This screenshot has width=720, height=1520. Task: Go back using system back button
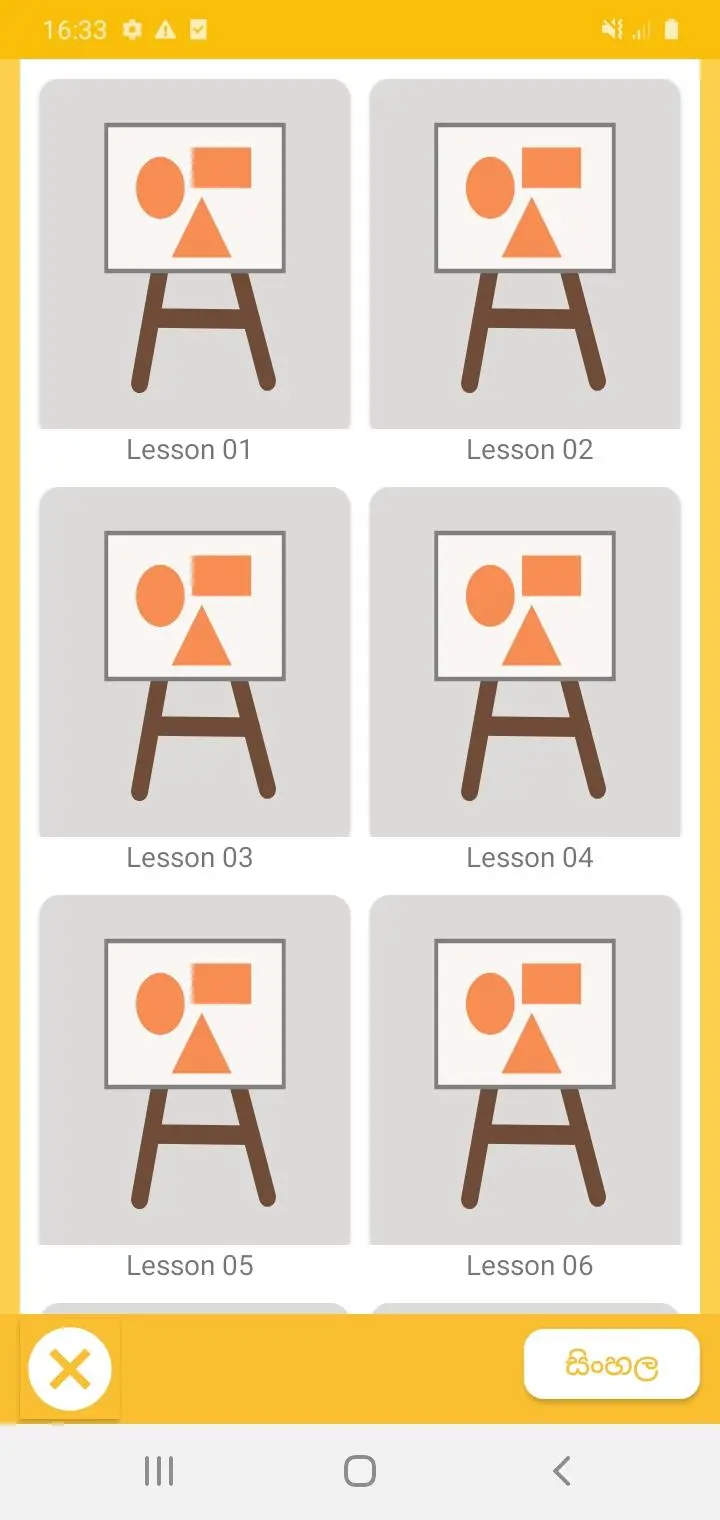tap(561, 1471)
